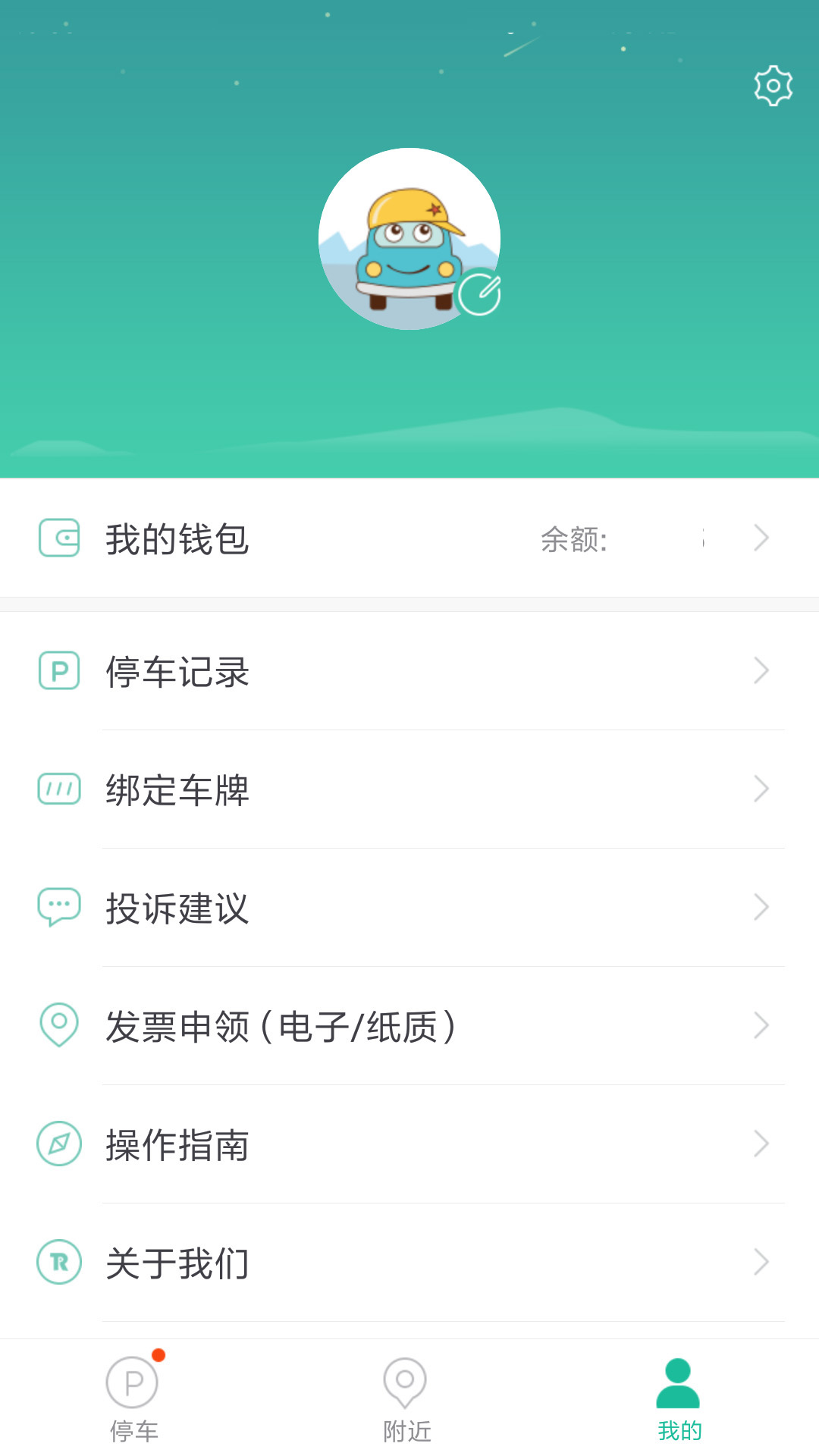Image resolution: width=819 pixels, height=1456 pixels.
Task: Switch to the 附近 tab
Action: click(406, 1399)
